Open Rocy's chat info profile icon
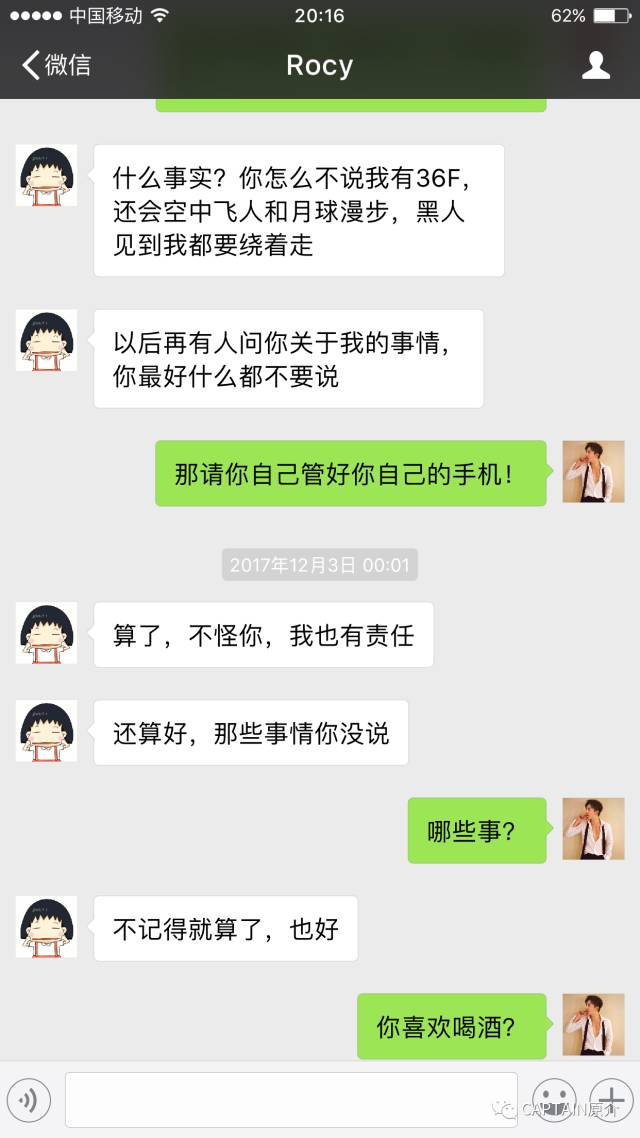 pyautogui.click(x=596, y=66)
